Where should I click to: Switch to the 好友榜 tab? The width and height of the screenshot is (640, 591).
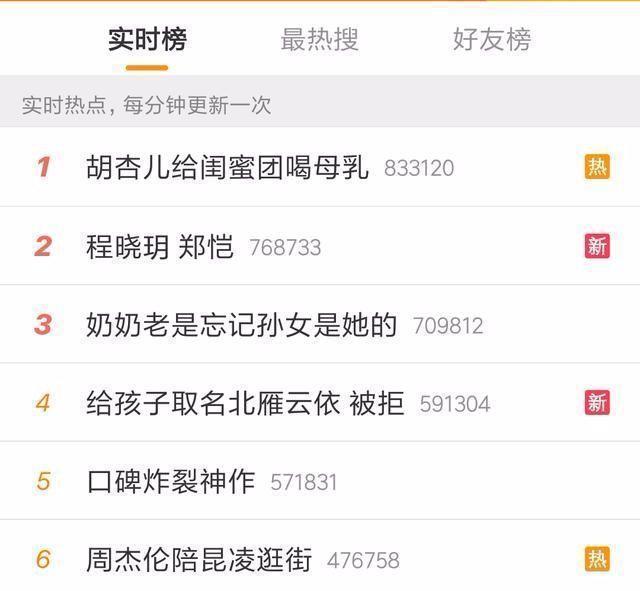(x=491, y=40)
